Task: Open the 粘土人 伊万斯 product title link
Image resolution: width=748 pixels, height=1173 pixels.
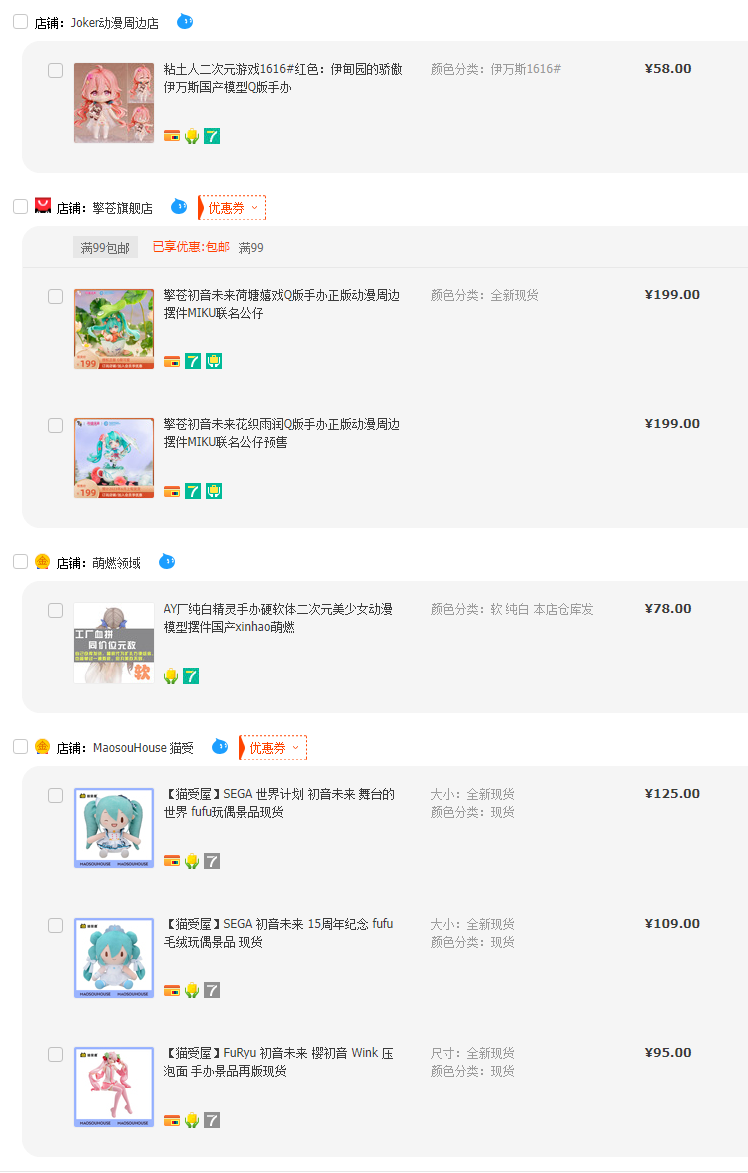Action: (281, 78)
